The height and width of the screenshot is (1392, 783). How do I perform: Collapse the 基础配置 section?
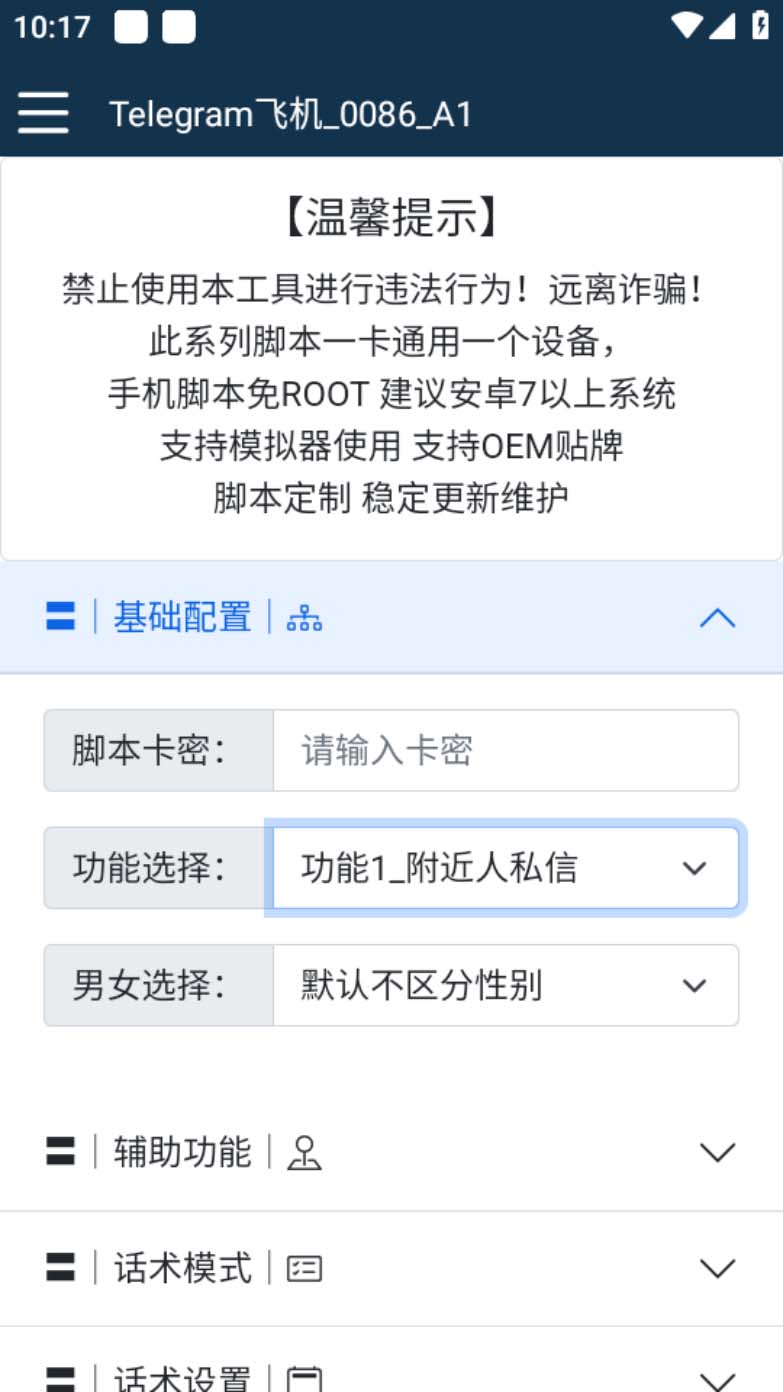click(718, 618)
